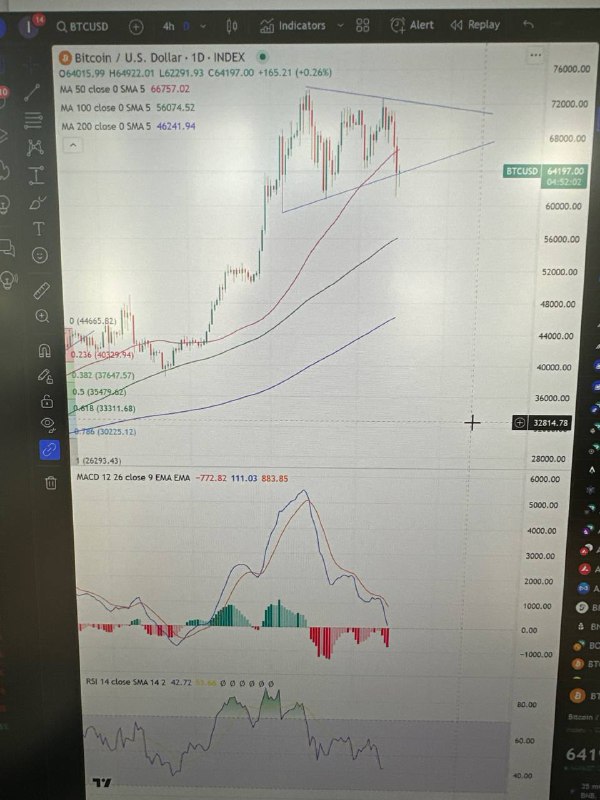The height and width of the screenshot is (800, 600).
Task: Hide all drawings with the eye icon
Action: click(47, 424)
